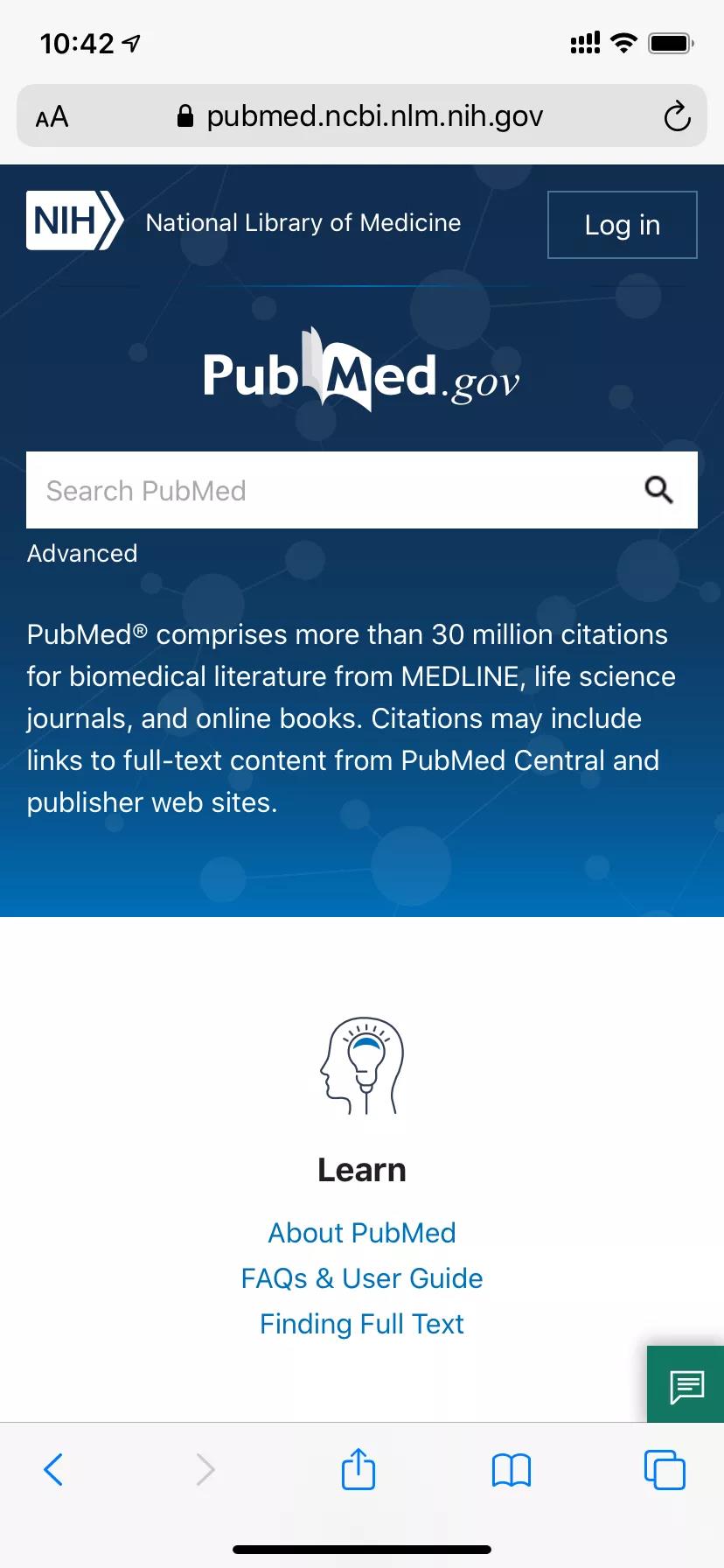This screenshot has width=724, height=1568.
Task: Go back with the browser back arrow
Action: [53, 1469]
